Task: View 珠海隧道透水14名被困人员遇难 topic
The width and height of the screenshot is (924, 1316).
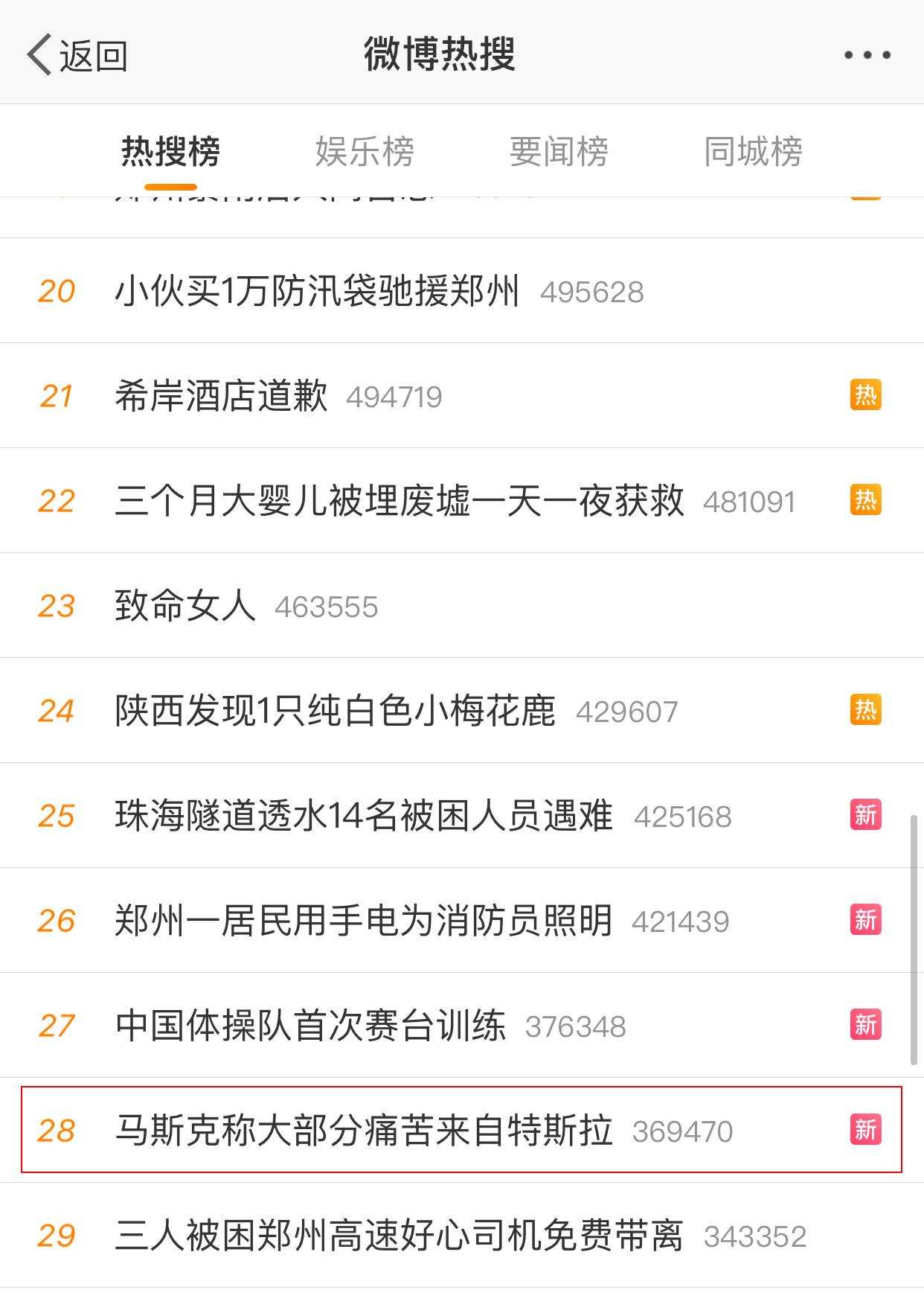Action: click(x=364, y=816)
